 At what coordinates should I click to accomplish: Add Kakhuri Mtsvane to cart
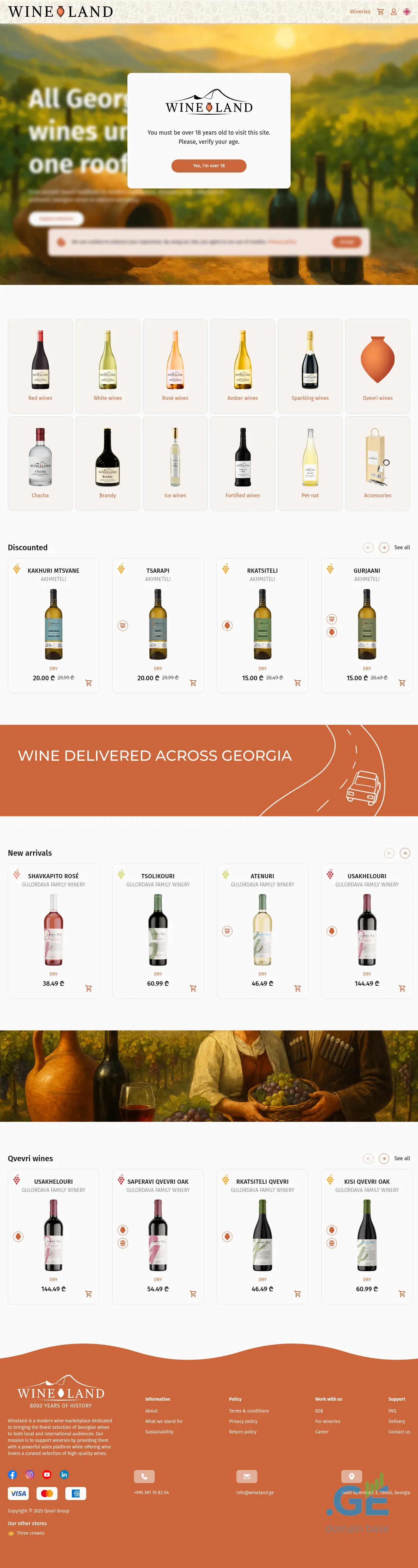tap(89, 683)
